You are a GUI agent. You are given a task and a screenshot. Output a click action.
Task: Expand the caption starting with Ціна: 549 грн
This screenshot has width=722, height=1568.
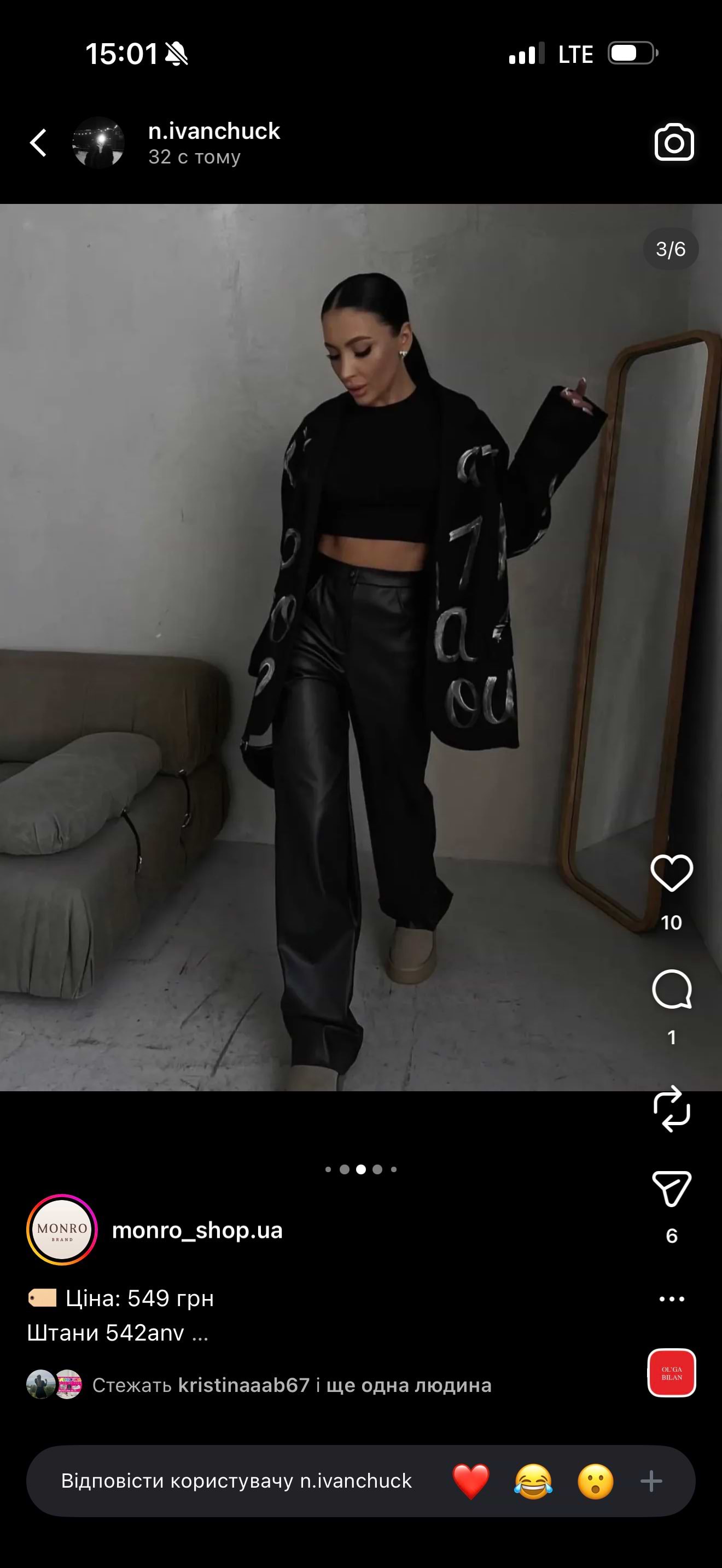tap(200, 1333)
